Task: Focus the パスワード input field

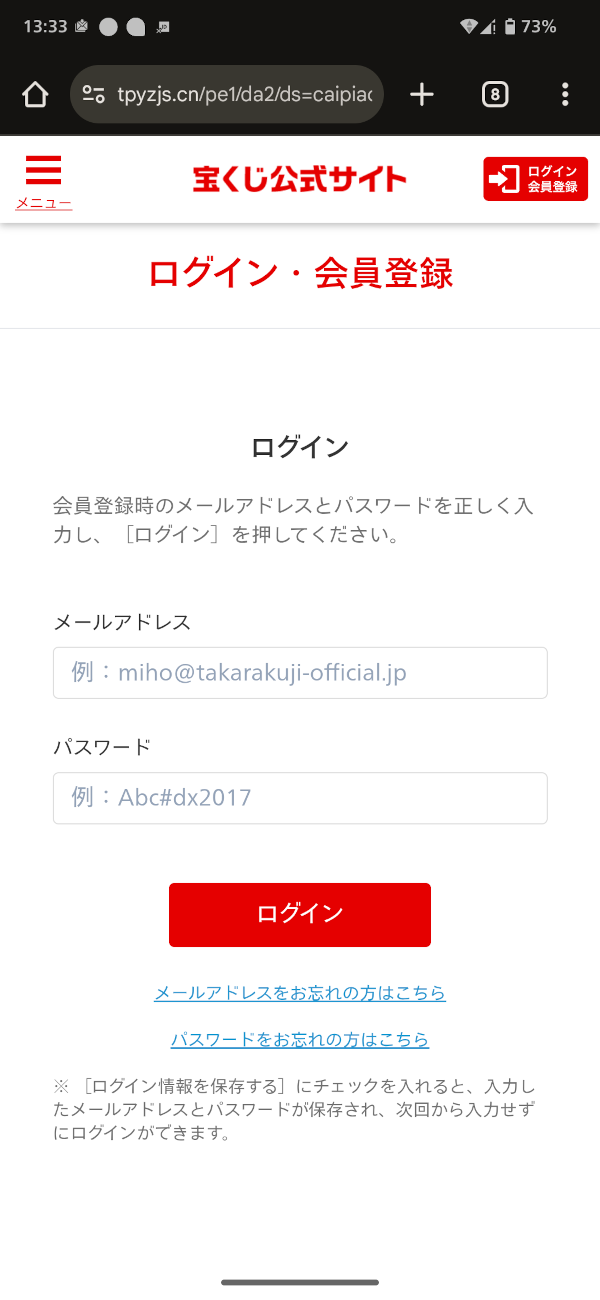Action: coord(300,798)
